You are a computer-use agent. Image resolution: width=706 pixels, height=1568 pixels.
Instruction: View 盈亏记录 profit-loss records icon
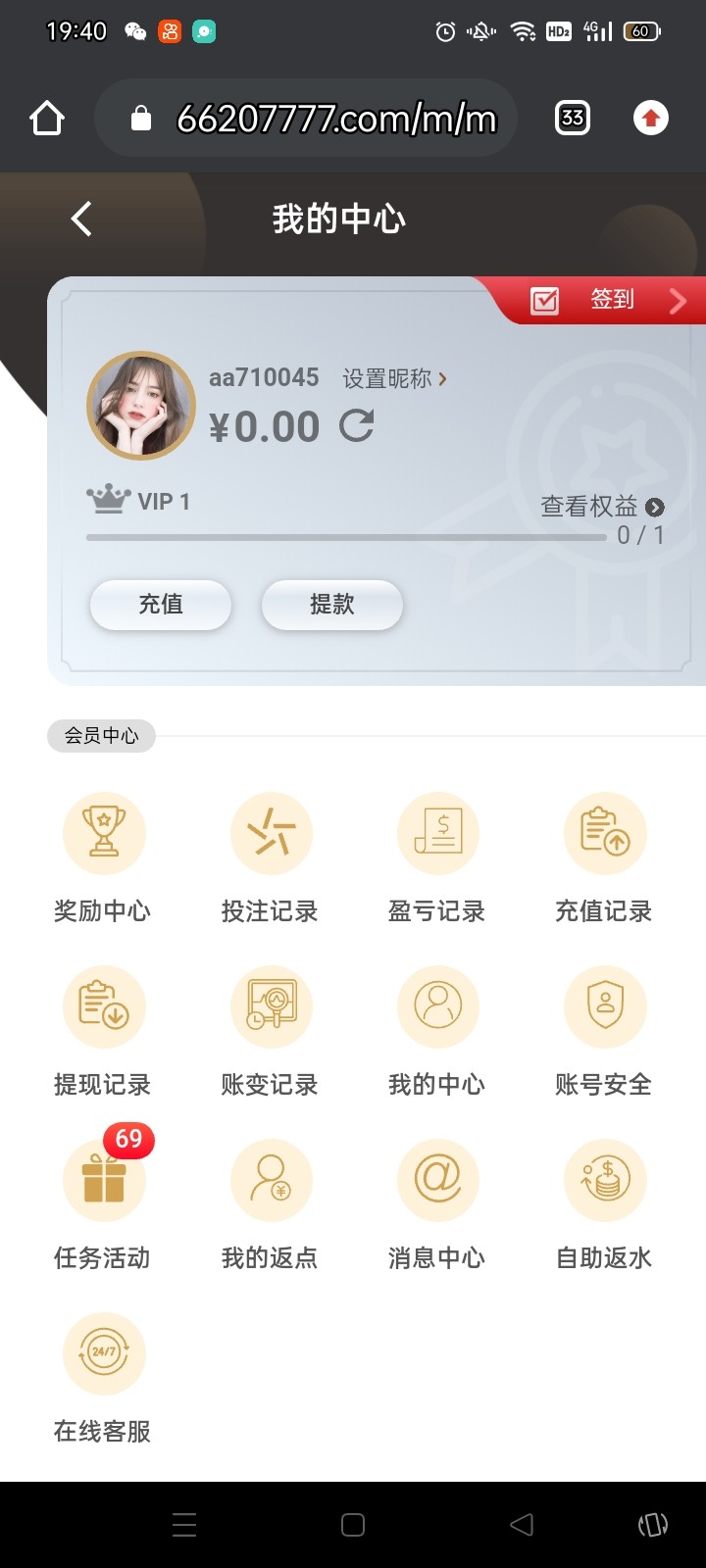pyautogui.click(x=437, y=833)
